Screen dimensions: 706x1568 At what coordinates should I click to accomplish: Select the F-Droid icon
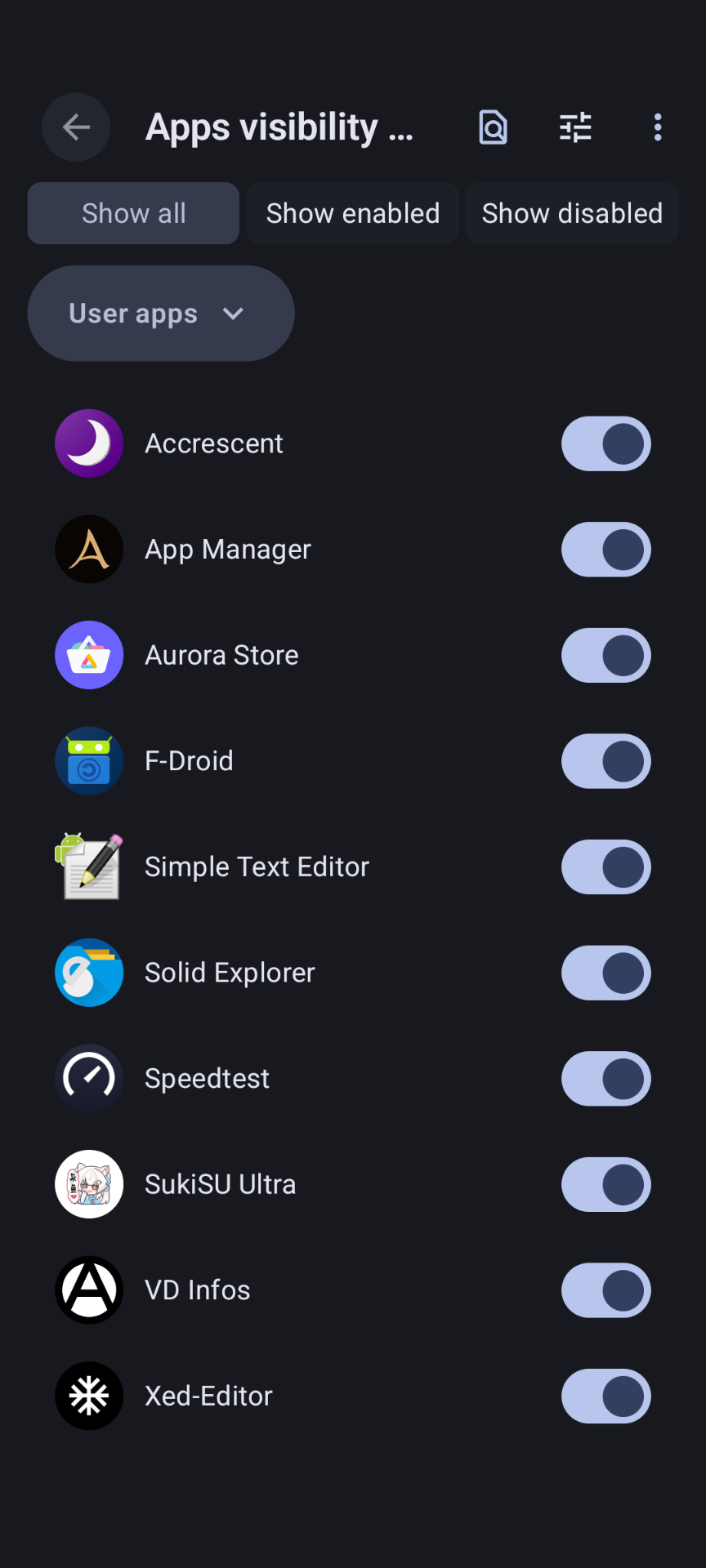click(89, 760)
